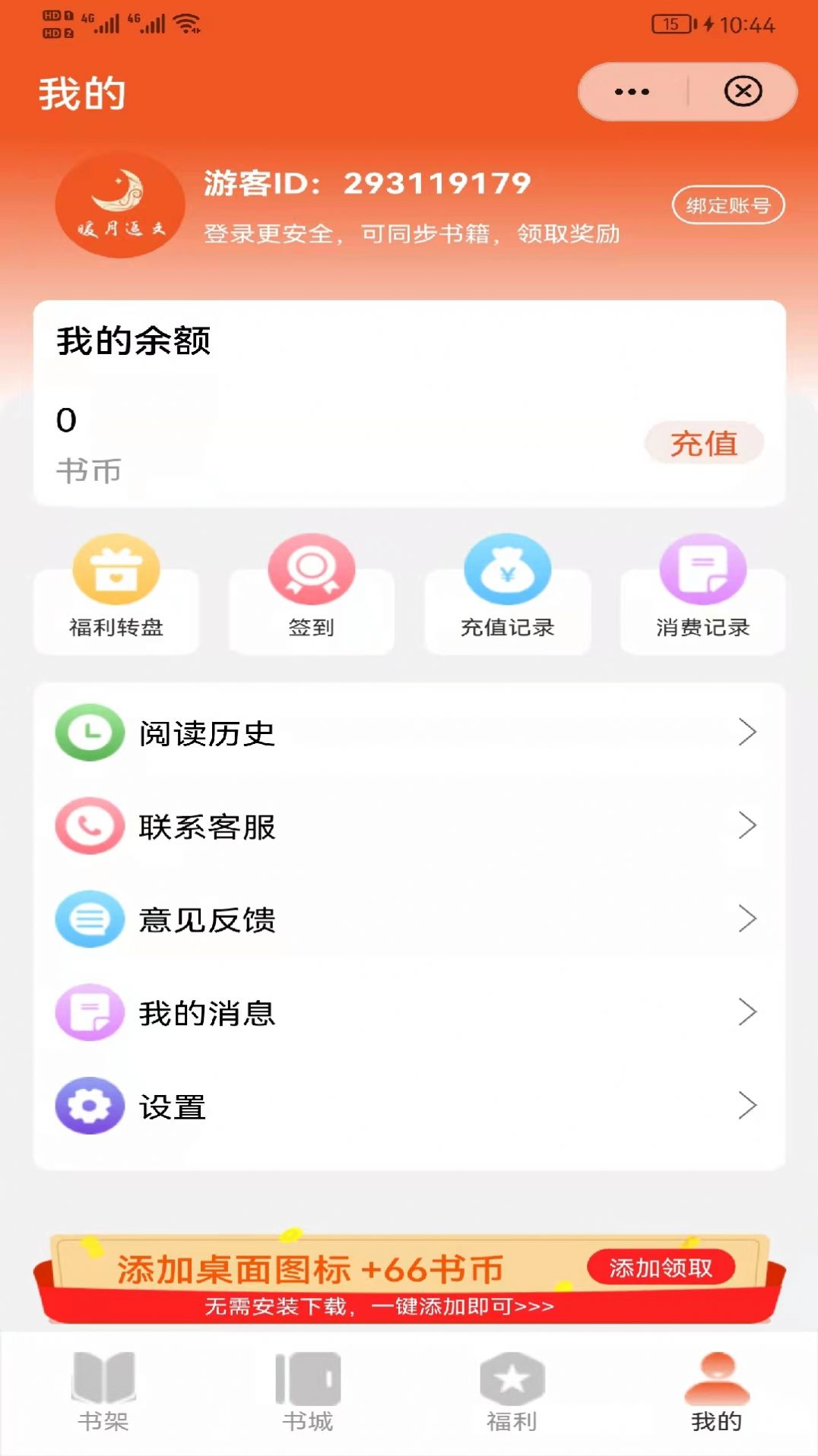
Task: Switch to the 书城 bookstore tab
Action: 308,1392
